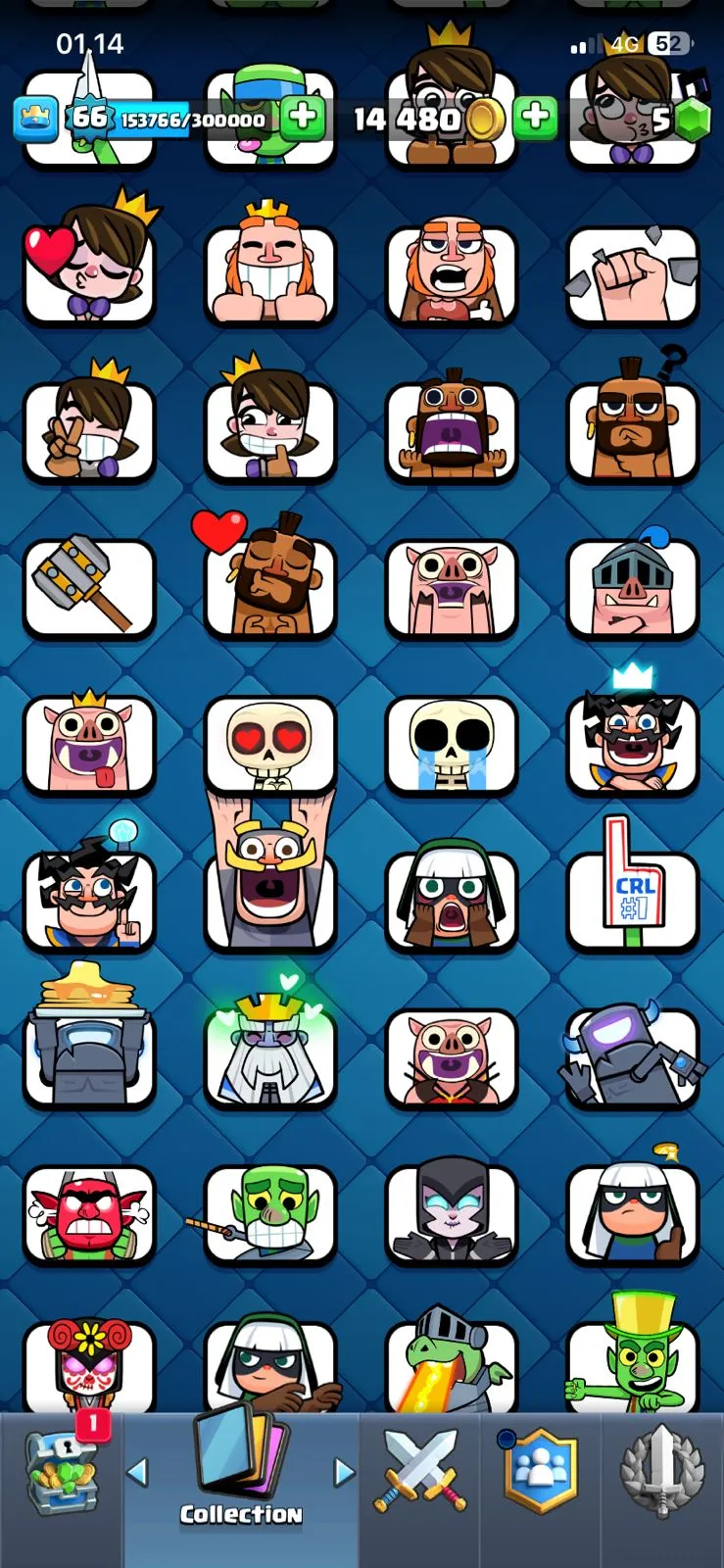
Task: Tap the green plus next to experience bar
Action: (303, 118)
